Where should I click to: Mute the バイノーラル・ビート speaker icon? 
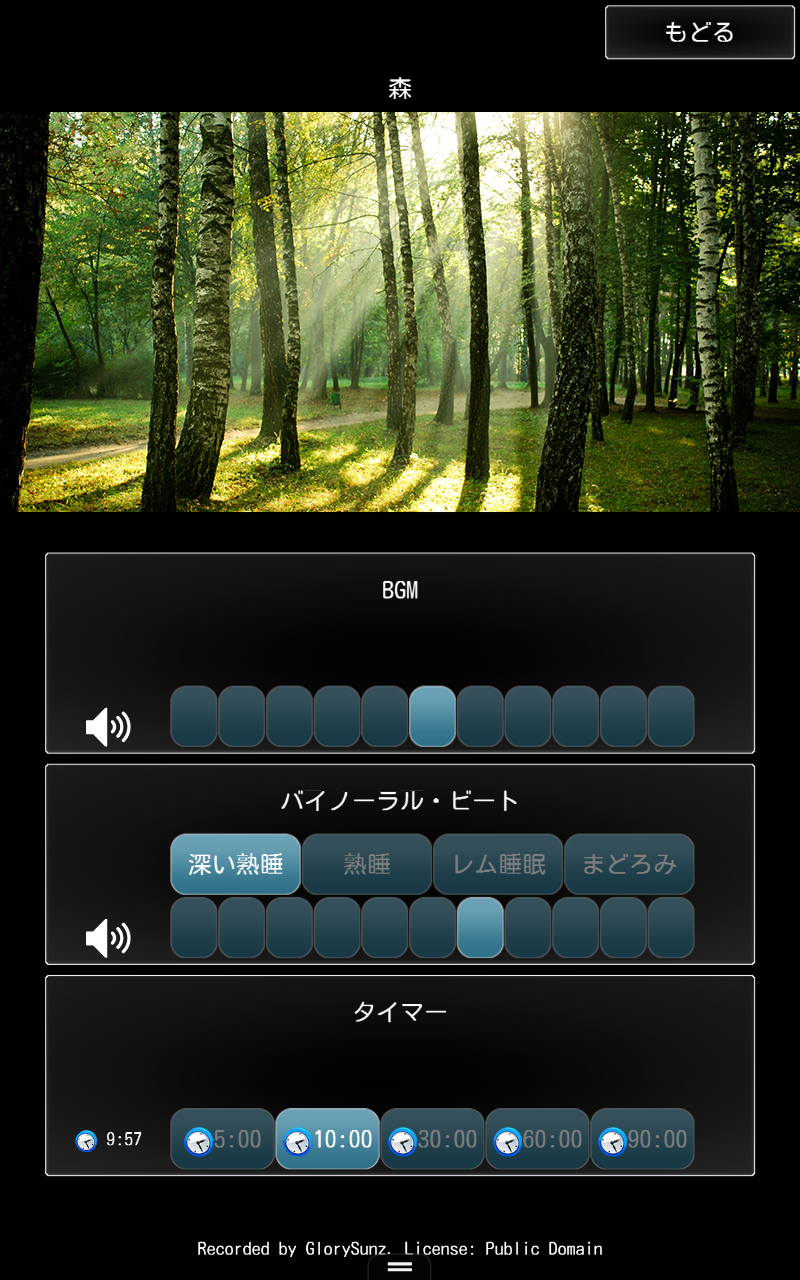[x=108, y=938]
